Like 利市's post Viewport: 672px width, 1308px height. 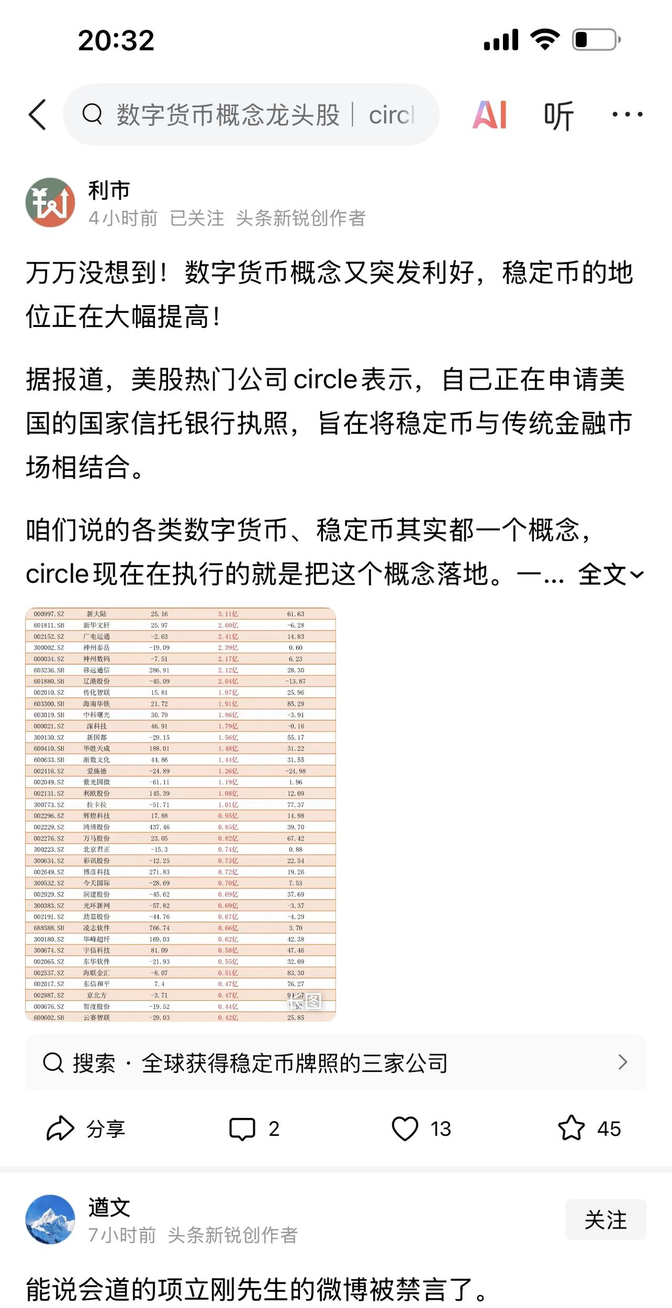(420, 1129)
